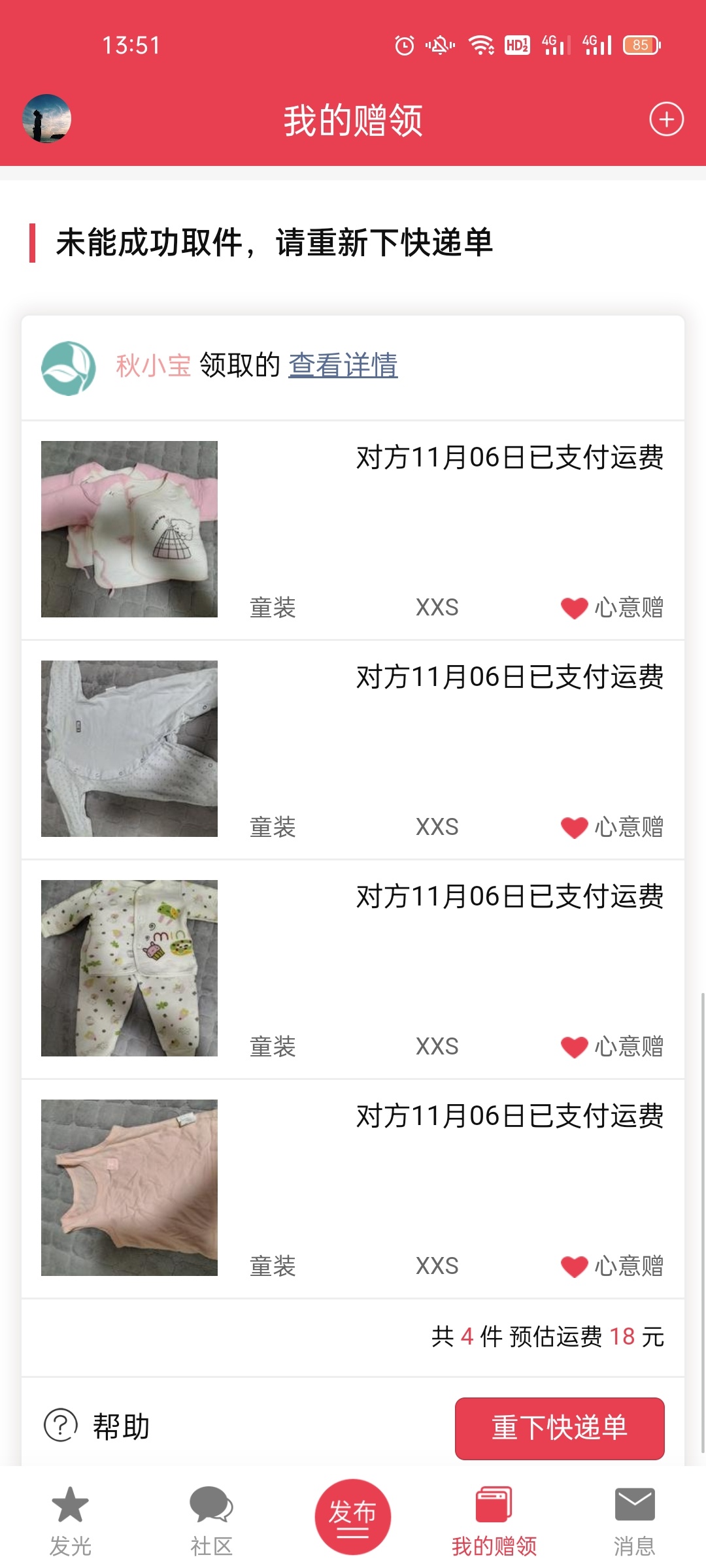Viewport: 706px width, 1568px height.
Task: Open 秋小宝's user profile
Action: tap(153, 365)
